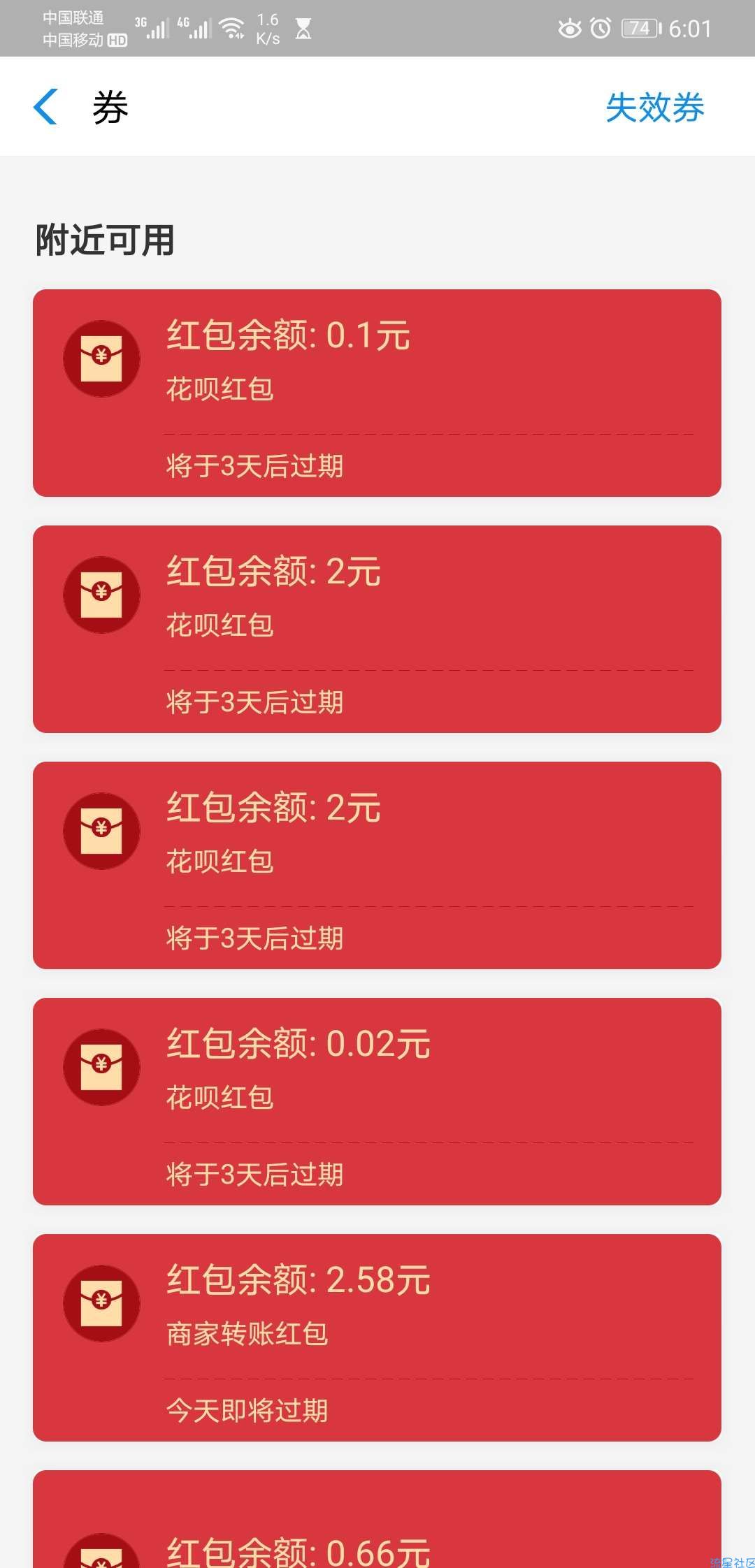Open the 失效券 expired coupons page
The width and height of the screenshot is (755, 1568).
(x=655, y=108)
